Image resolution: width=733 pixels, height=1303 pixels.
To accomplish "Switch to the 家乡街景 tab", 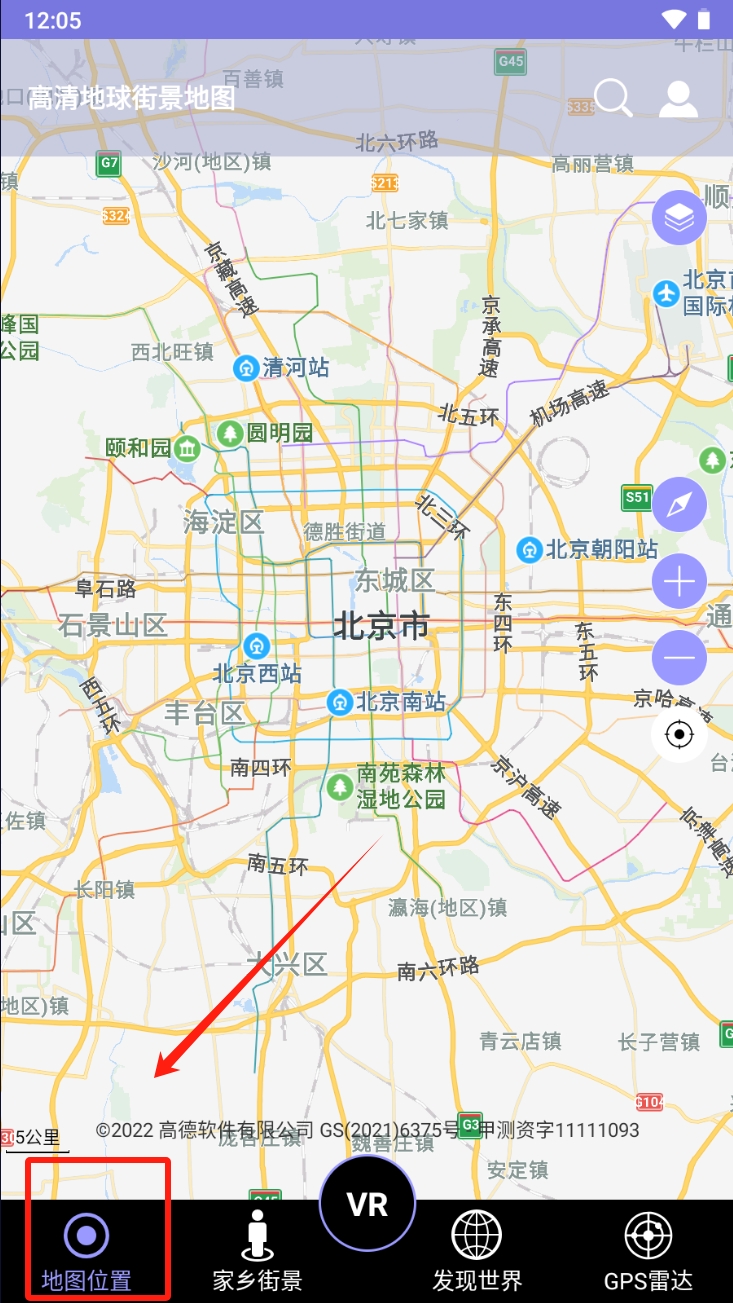I will point(258,1251).
